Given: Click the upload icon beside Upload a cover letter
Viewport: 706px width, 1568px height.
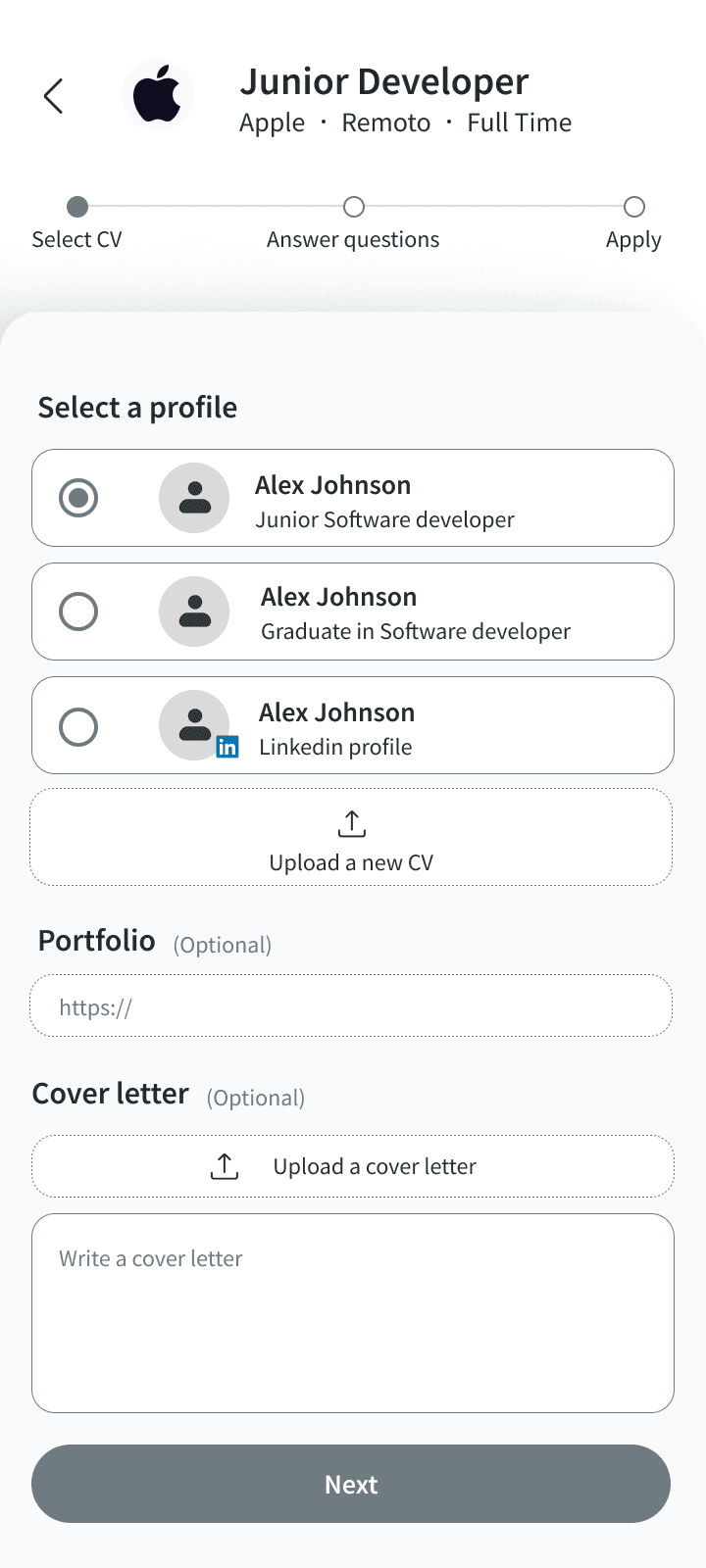Looking at the screenshot, I should point(224,1165).
